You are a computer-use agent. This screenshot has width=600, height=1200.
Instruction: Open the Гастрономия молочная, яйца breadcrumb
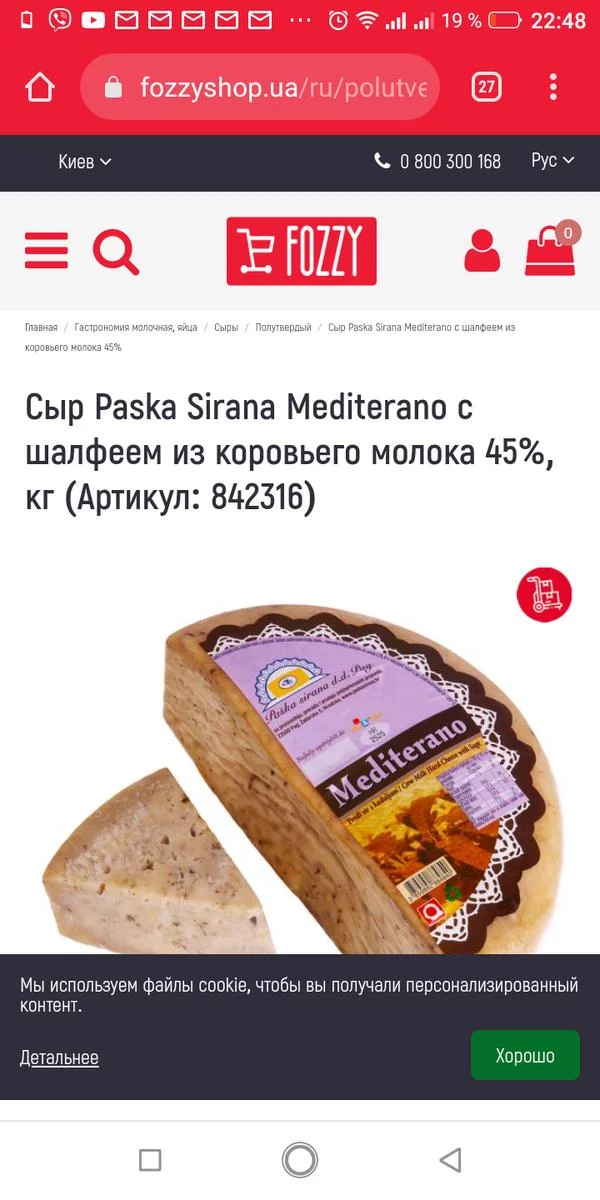136,327
